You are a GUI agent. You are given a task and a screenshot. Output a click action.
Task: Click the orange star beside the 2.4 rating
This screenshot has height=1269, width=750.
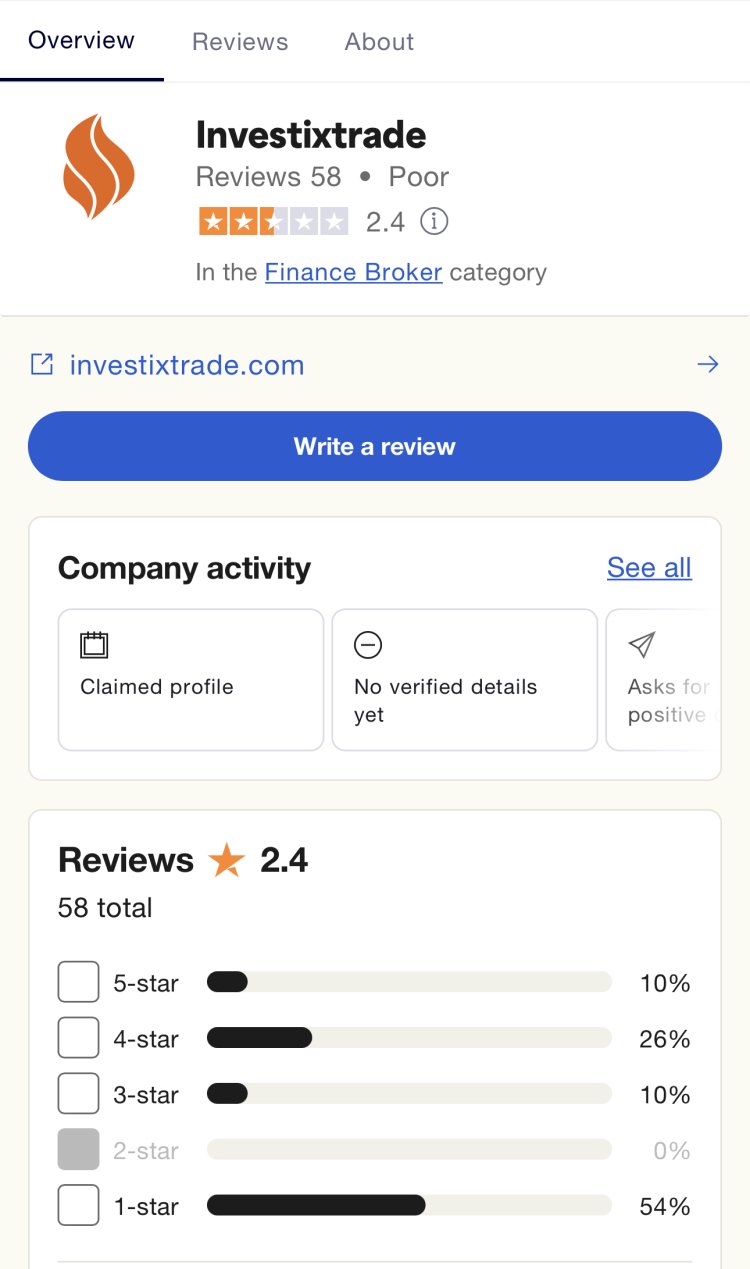tap(226, 859)
